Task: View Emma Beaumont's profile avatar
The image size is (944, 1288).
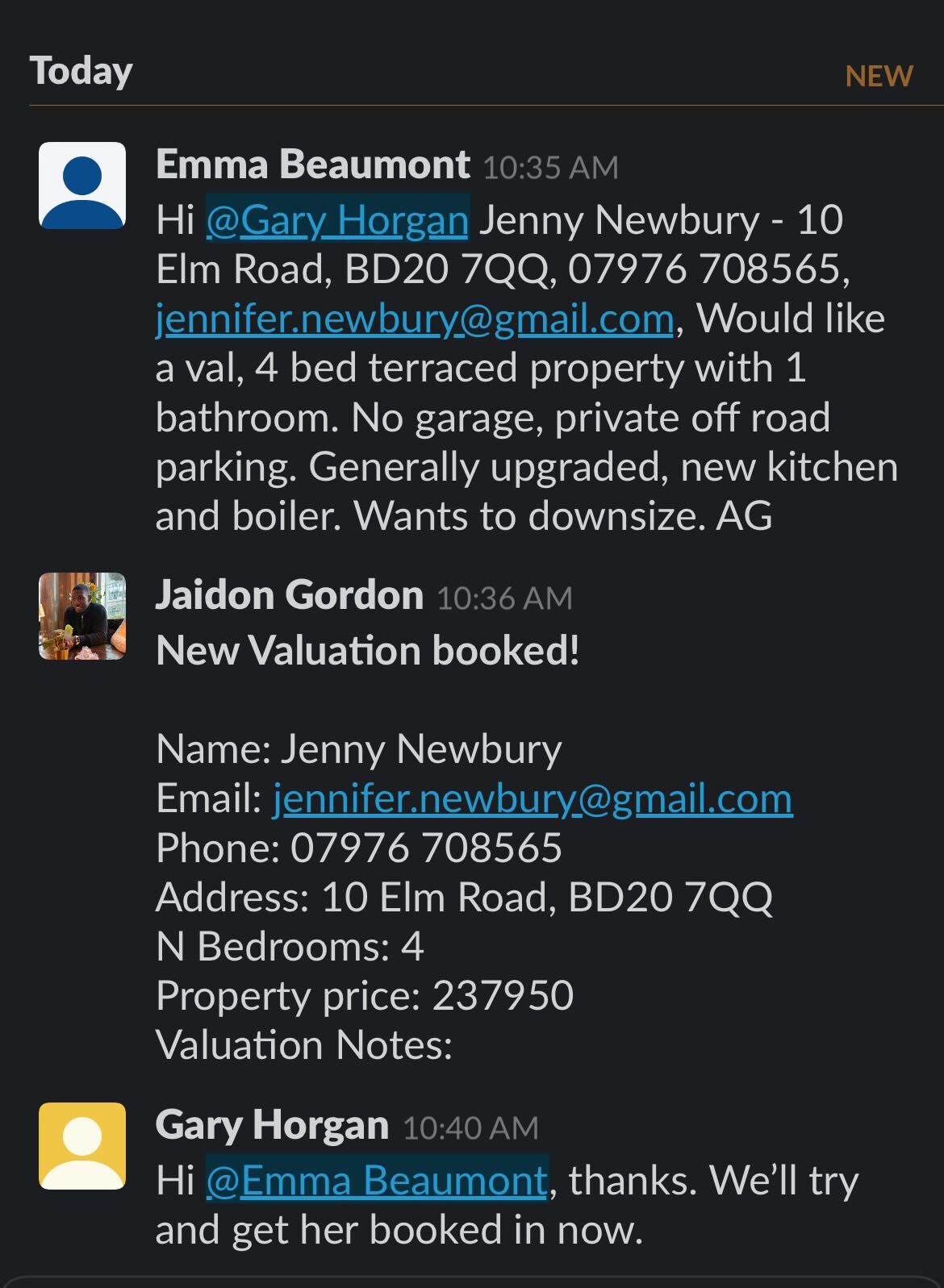Action: 82,185
